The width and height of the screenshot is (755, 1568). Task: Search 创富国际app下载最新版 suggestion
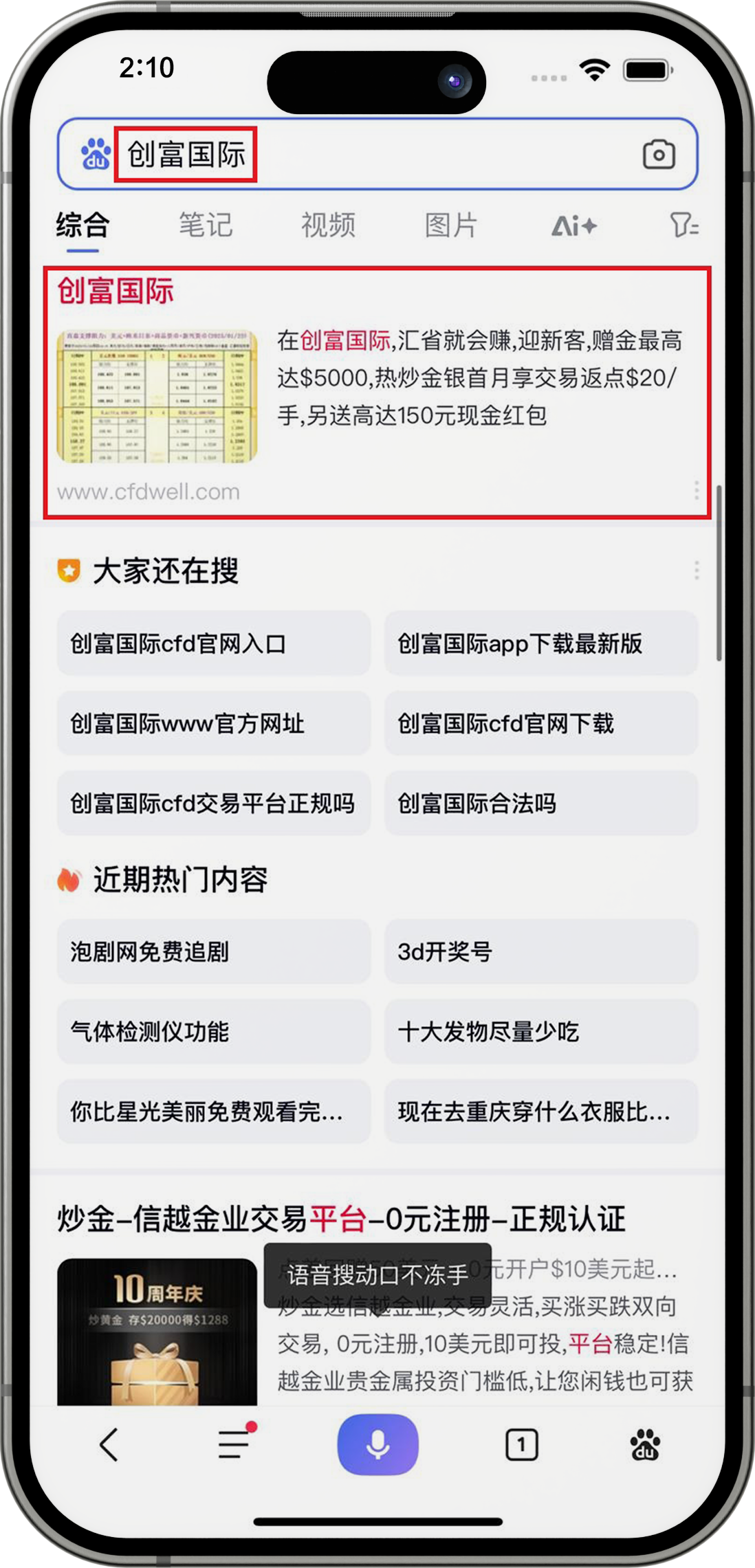pyautogui.click(x=540, y=644)
